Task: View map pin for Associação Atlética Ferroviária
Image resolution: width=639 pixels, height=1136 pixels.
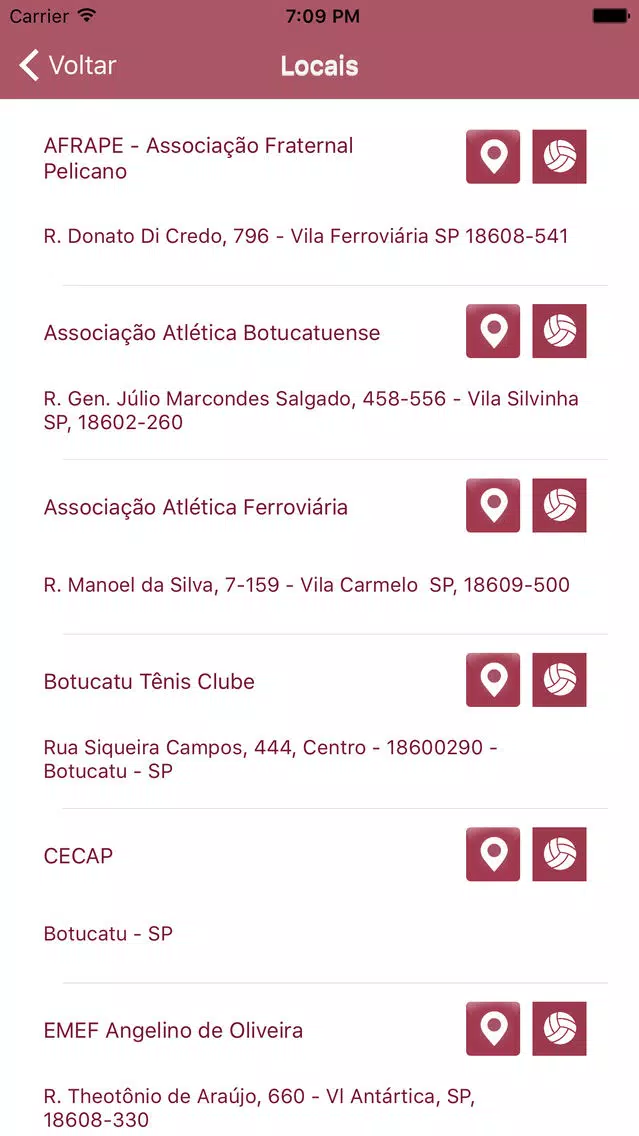Action: click(493, 505)
